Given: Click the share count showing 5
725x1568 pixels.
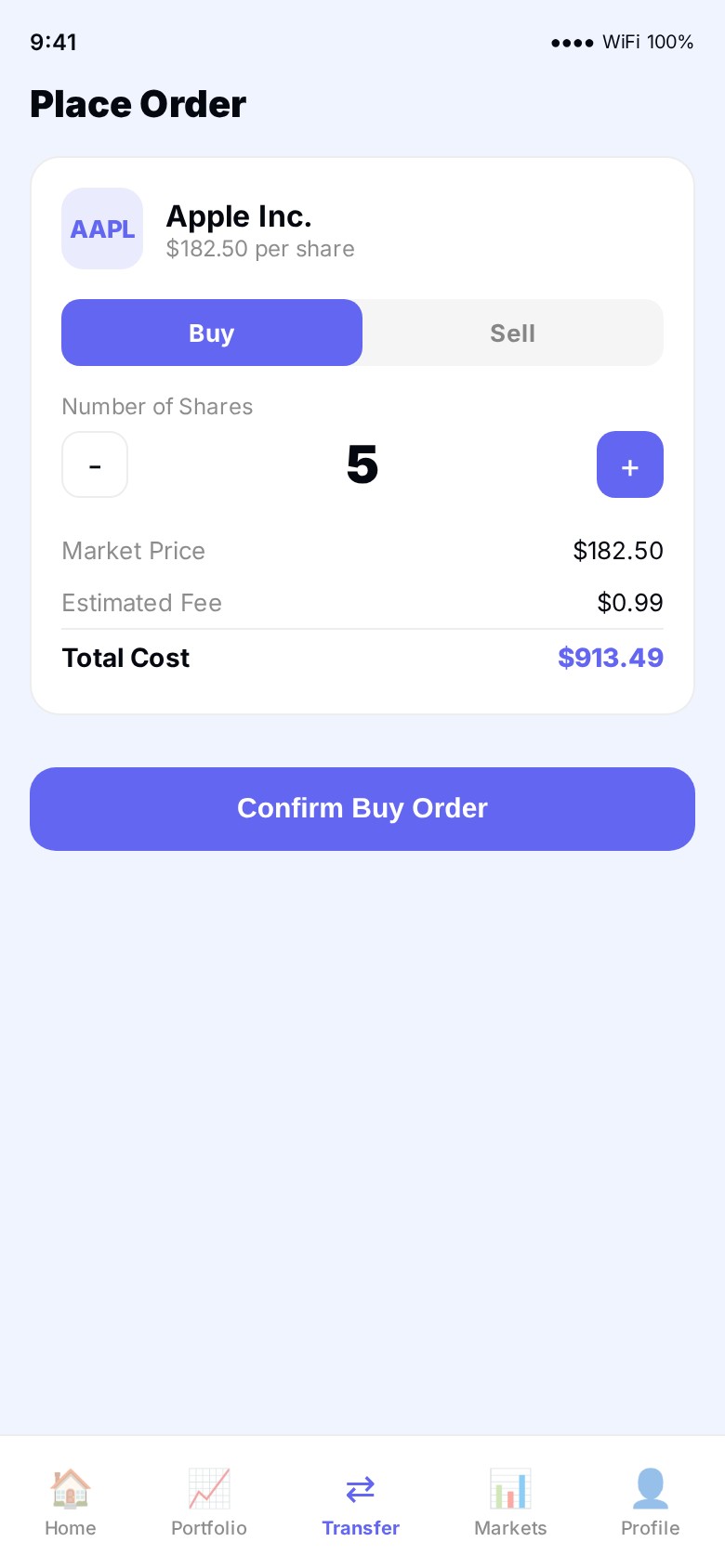Looking at the screenshot, I should tap(362, 464).
